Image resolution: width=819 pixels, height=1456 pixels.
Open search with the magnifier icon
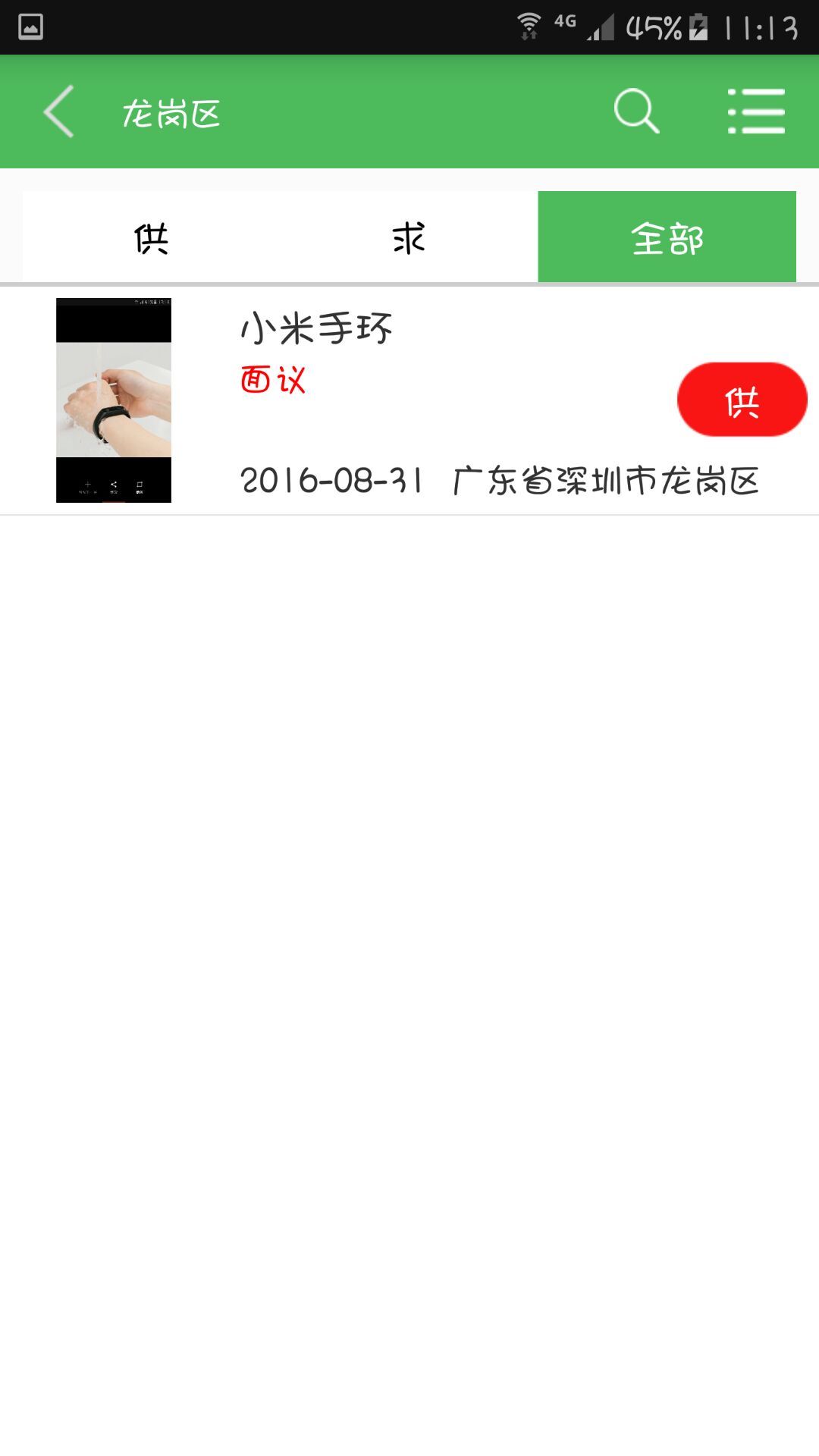click(x=636, y=111)
